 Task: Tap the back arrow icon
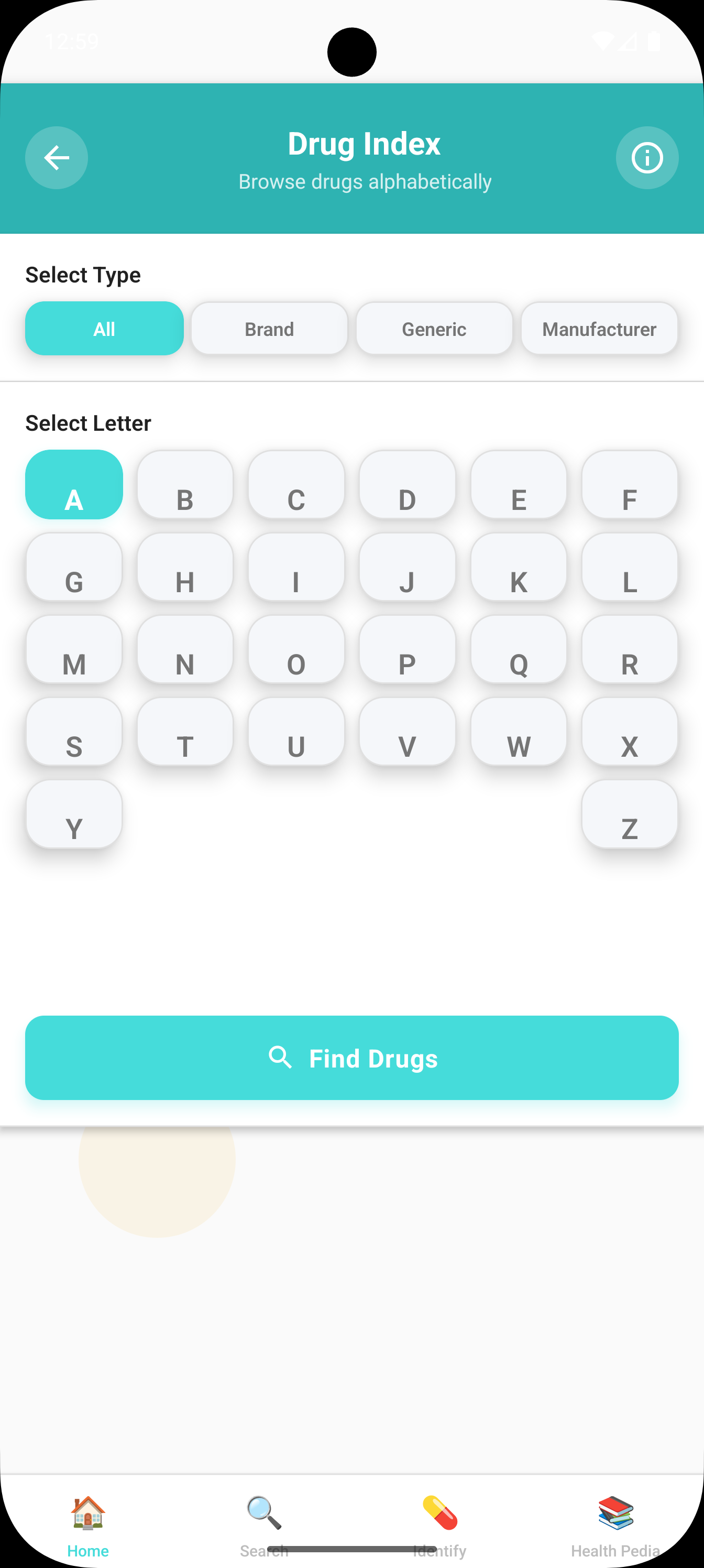[56, 158]
